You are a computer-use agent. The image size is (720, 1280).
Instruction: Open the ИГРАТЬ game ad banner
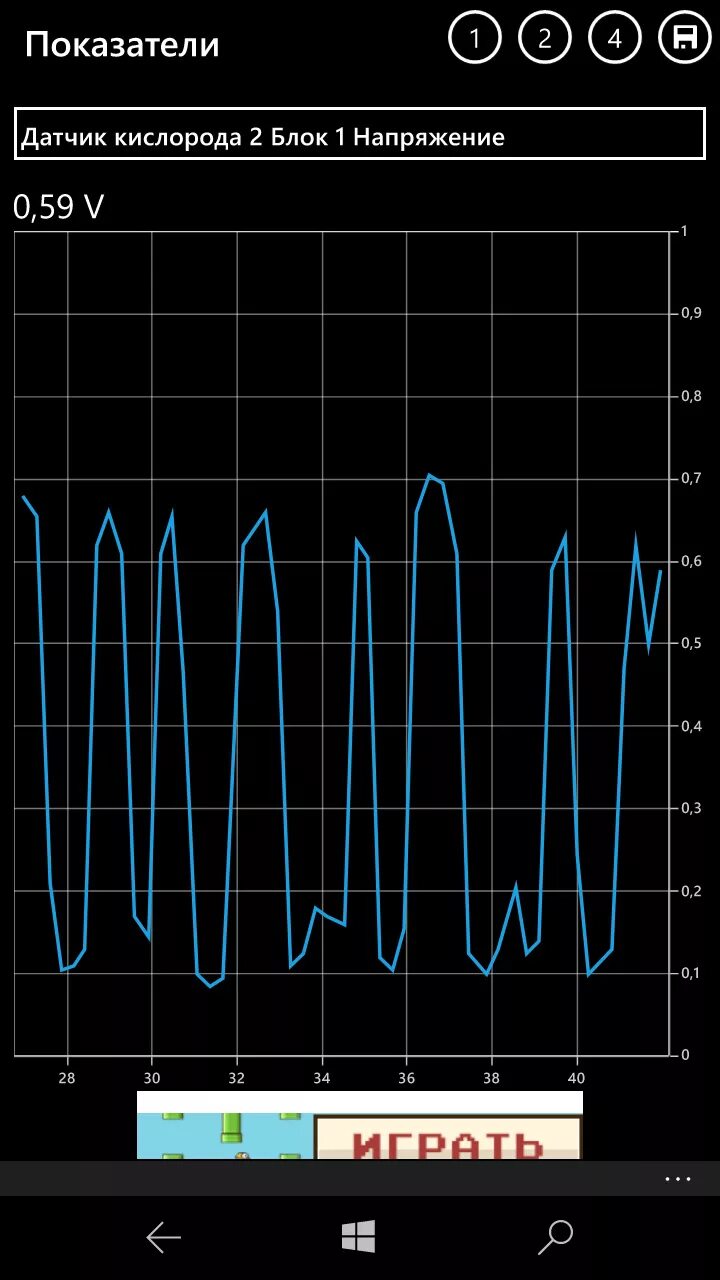point(360,1126)
